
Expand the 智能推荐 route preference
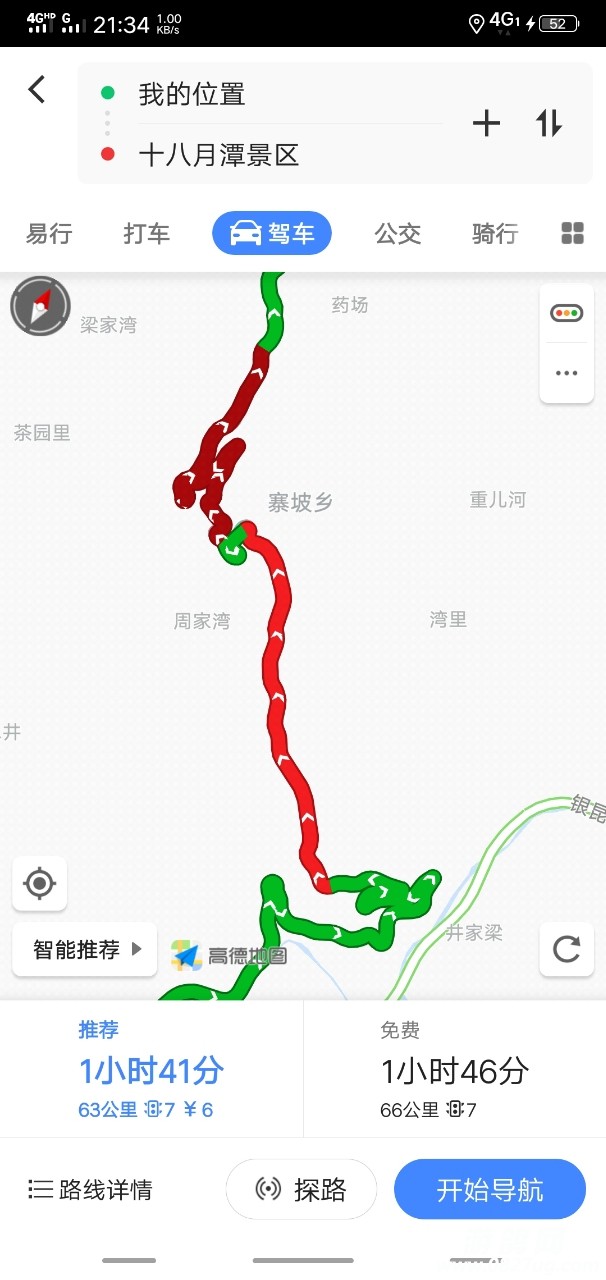pyautogui.click(x=85, y=949)
